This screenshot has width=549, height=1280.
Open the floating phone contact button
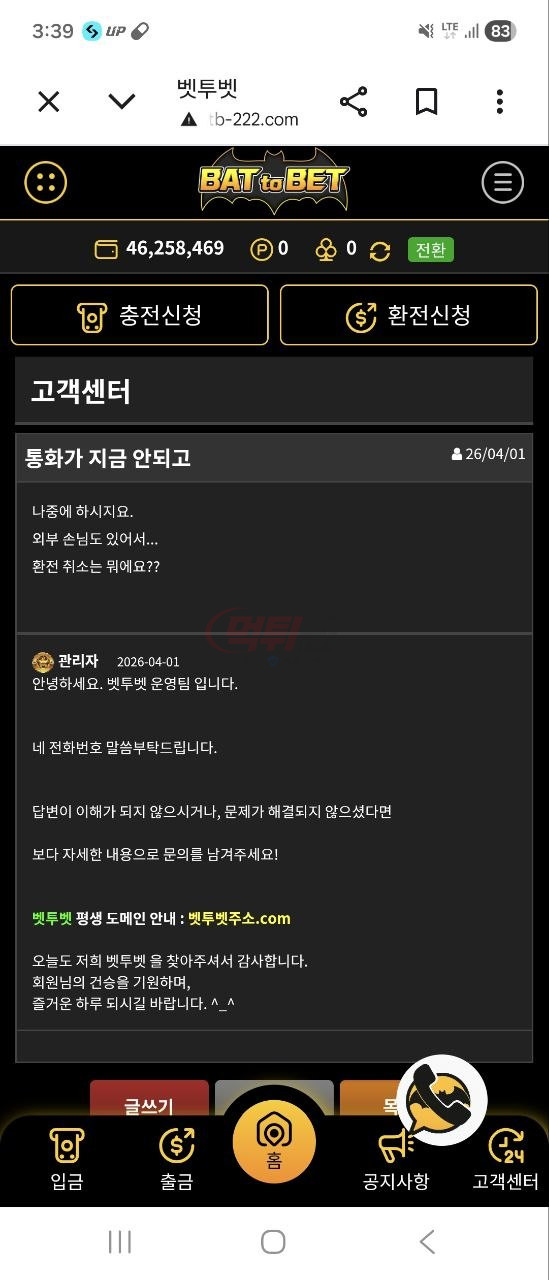442,1100
